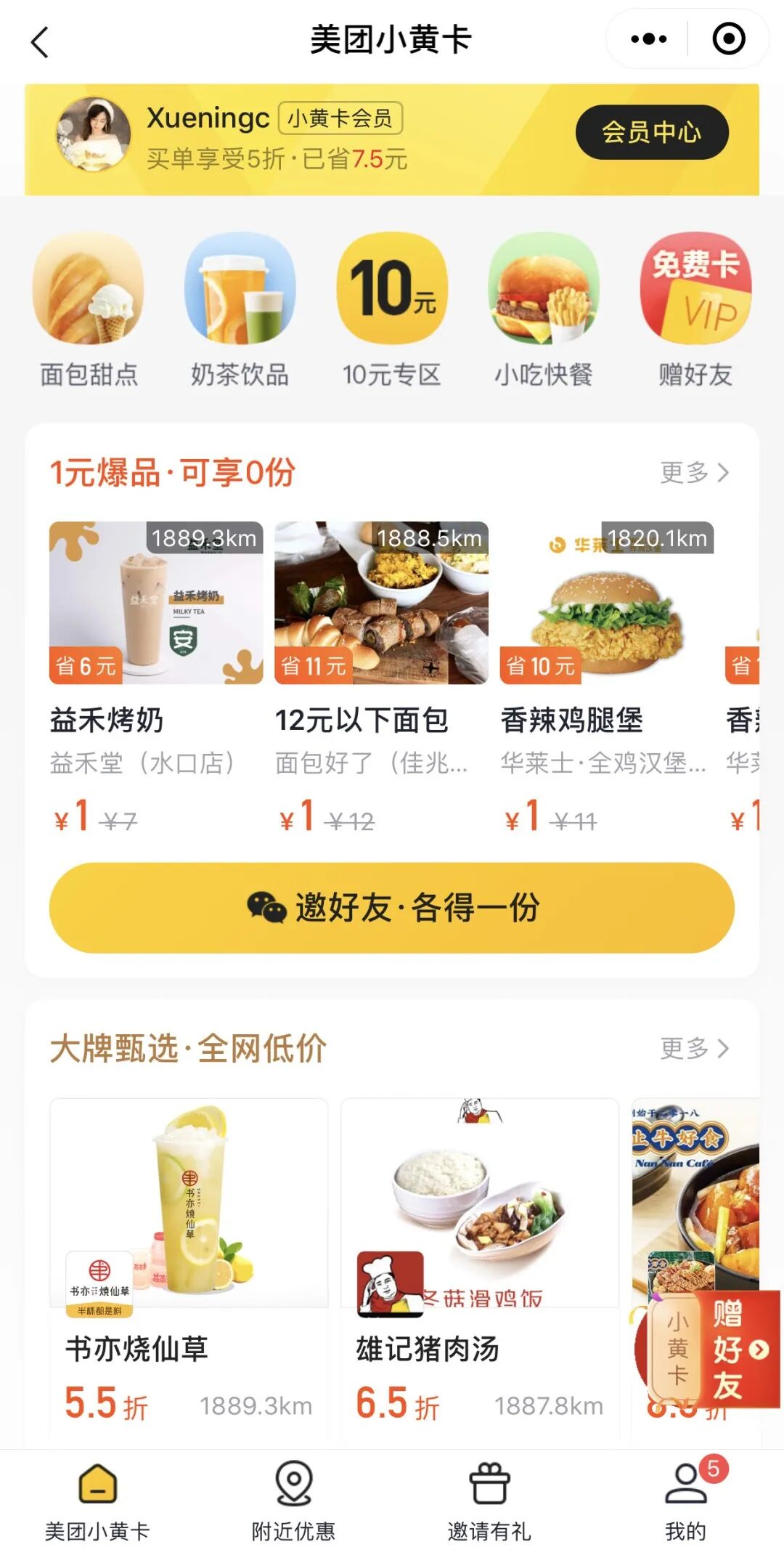Enter the 10元专区 section
The width and height of the screenshot is (784, 1563).
392,311
